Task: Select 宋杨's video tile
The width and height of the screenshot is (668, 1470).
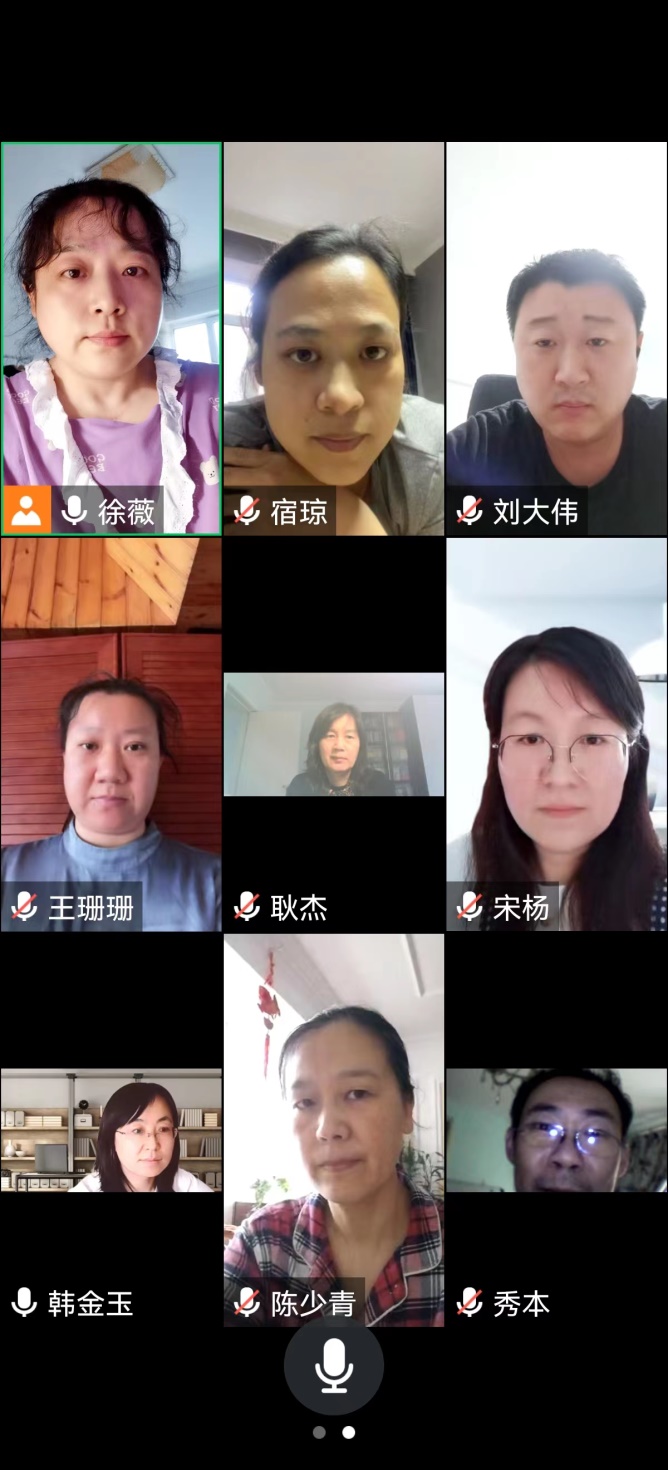Action: tap(557, 735)
